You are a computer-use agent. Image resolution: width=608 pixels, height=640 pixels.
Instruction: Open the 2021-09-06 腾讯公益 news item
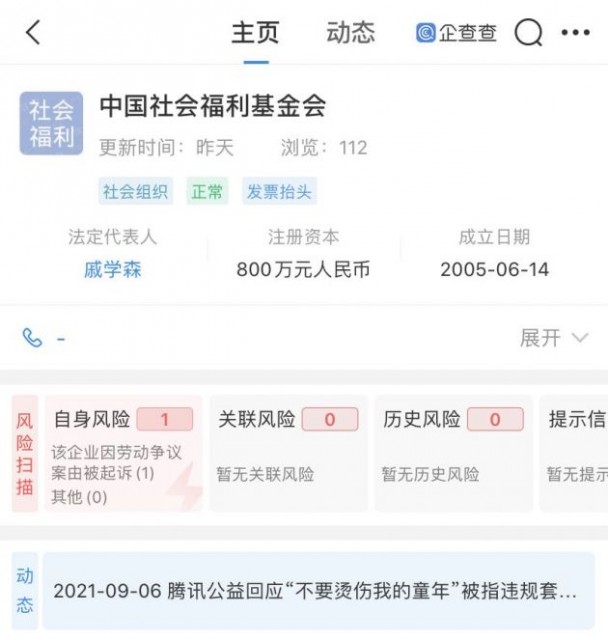pyautogui.click(x=315, y=591)
